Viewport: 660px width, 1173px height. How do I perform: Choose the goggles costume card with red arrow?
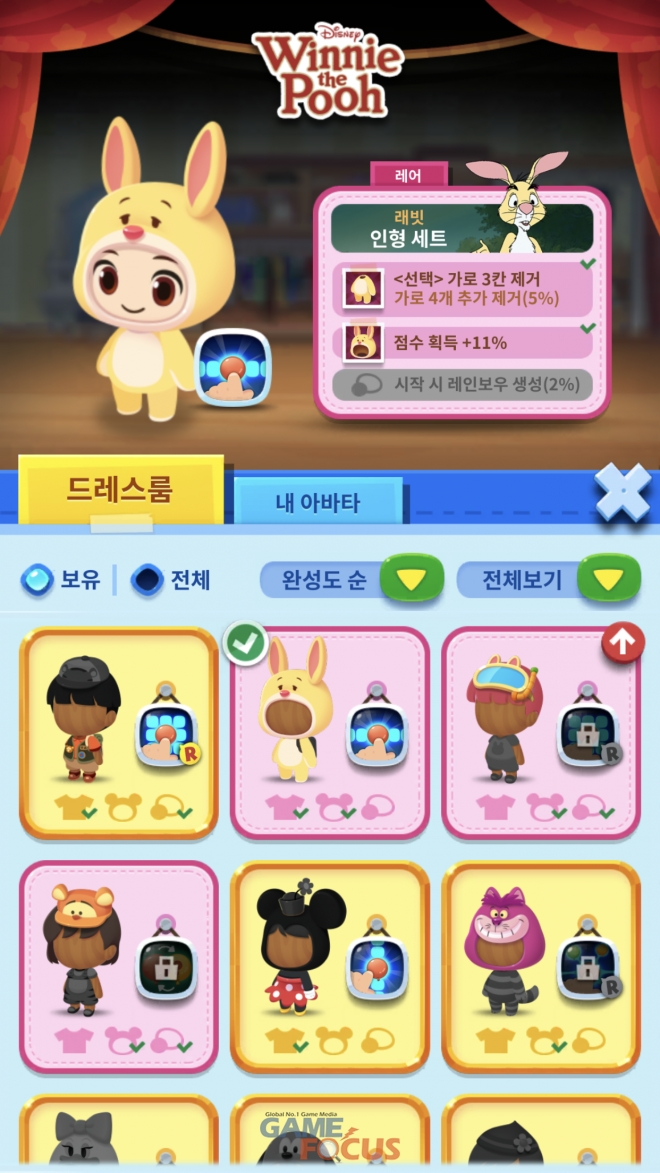(x=541, y=732)
